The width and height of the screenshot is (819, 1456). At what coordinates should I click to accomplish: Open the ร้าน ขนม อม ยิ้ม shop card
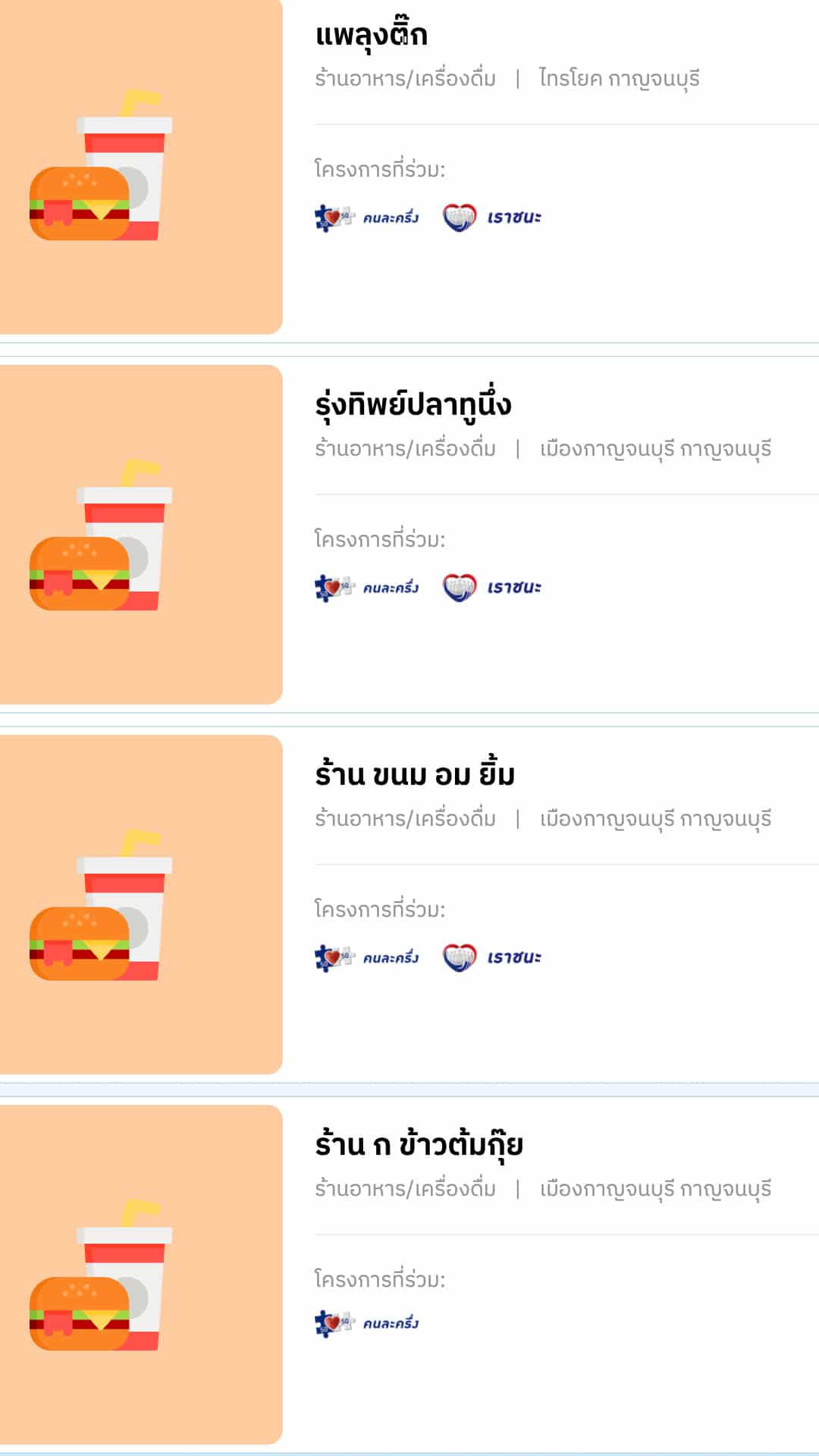coord(409,905)
